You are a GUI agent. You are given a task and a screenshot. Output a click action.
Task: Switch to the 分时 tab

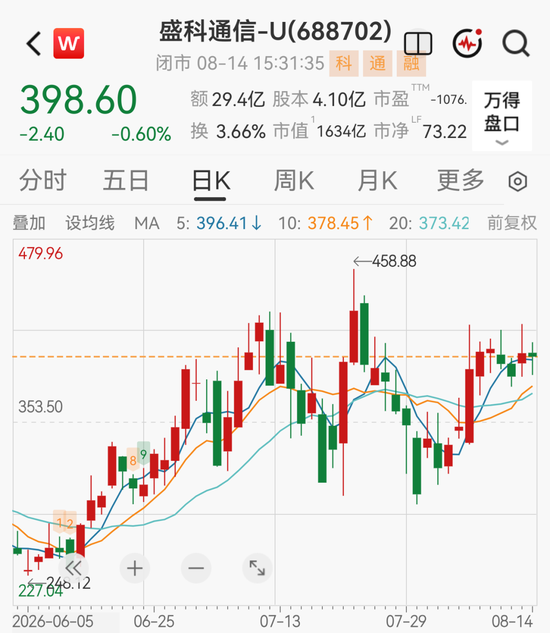pyautogui.click(x=43, y=180)
